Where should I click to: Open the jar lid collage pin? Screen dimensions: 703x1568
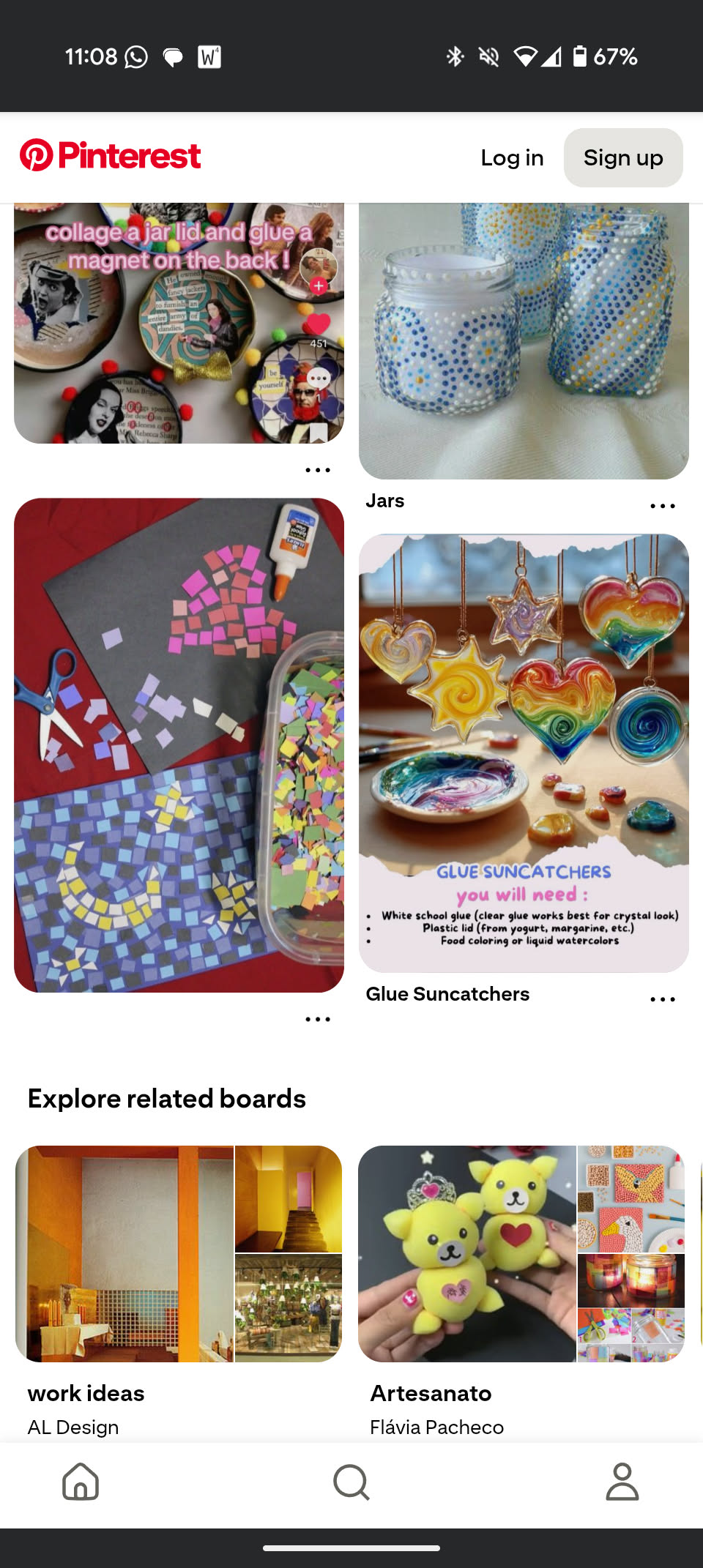pos(179,323)
